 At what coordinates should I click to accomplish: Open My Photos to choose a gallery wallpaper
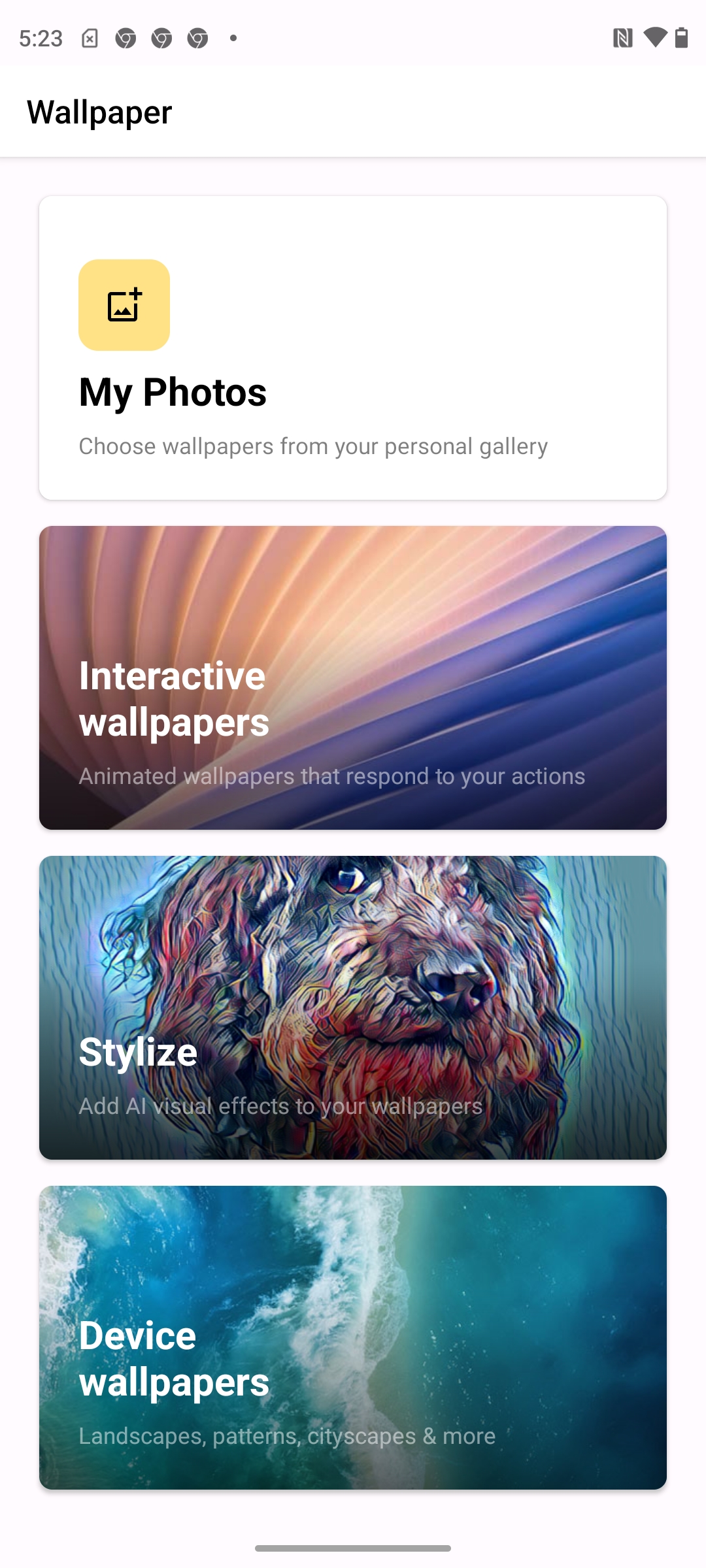pyautogui.click(x=353, y=348)
